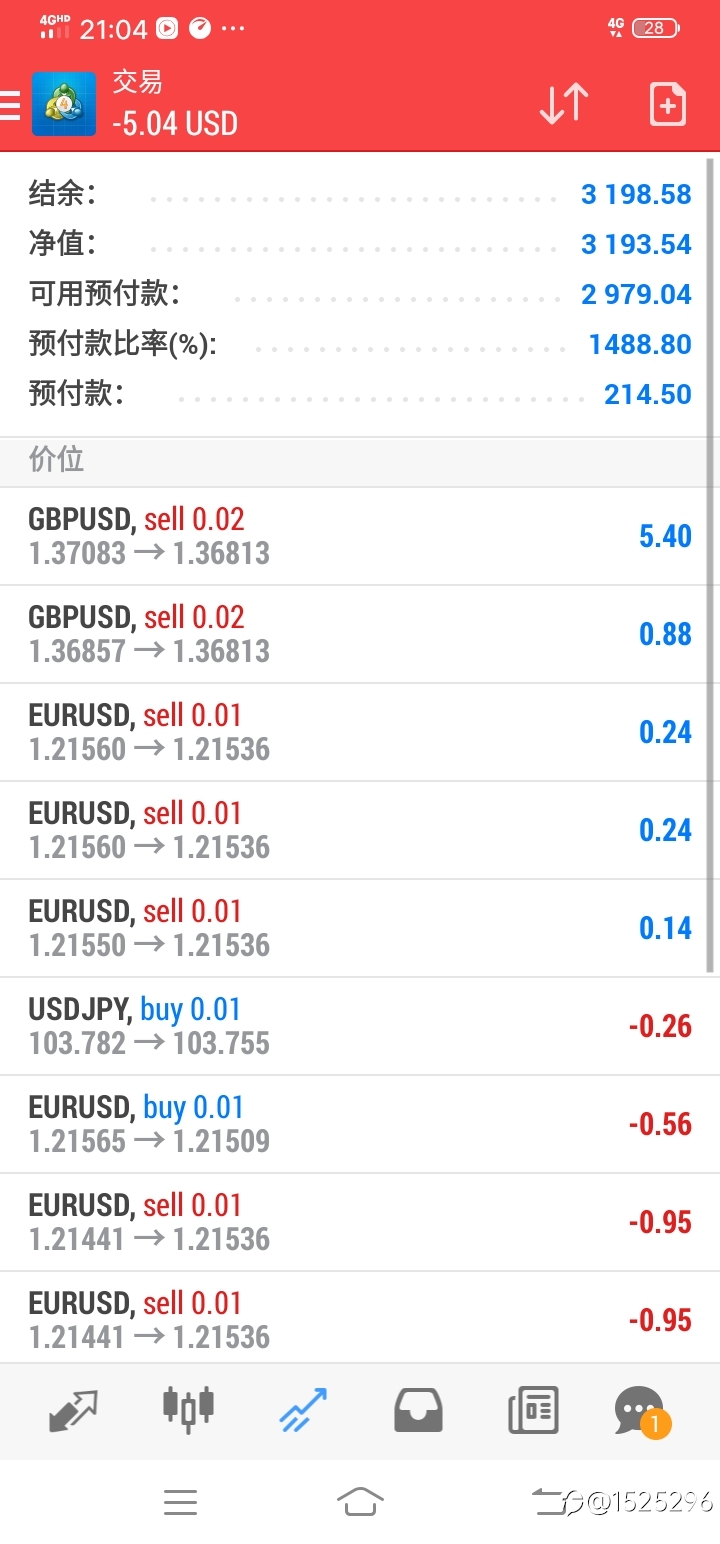Viewport: 720px width, 1544px height.
Task: Open the EURUSD buy 0.01 position
Action: point(360,1124)
